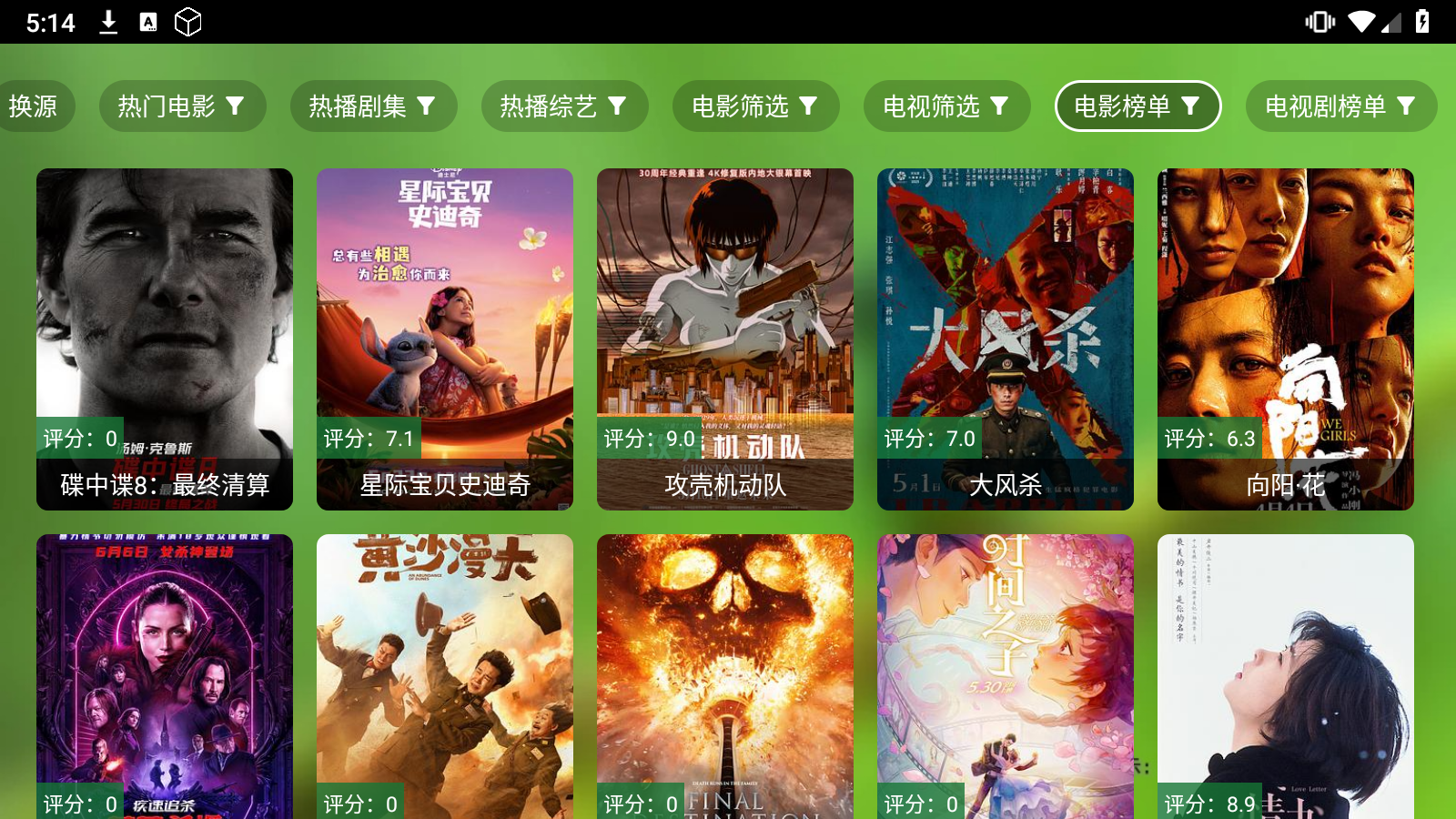1456x819 pixels.
Task: Switch to 热播综艺 category
Action: click(x=564, y=106)
